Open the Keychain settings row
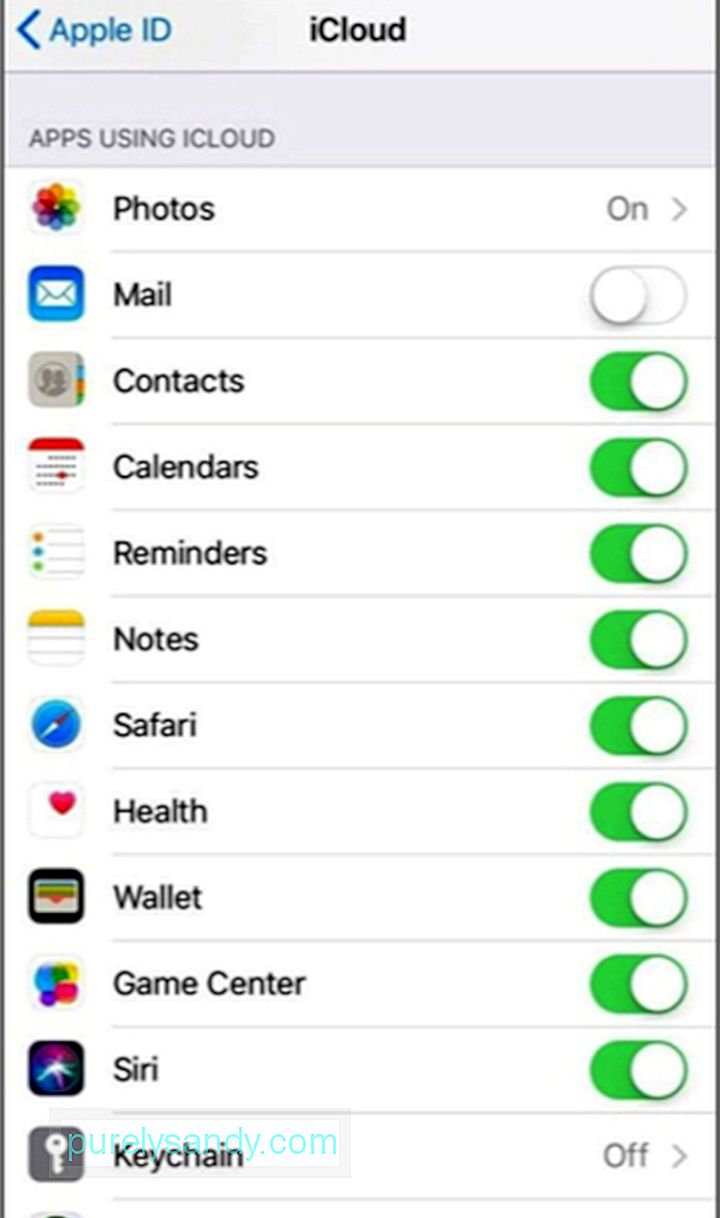Viewport: 720px width, 1218px height. point(360,1156)
